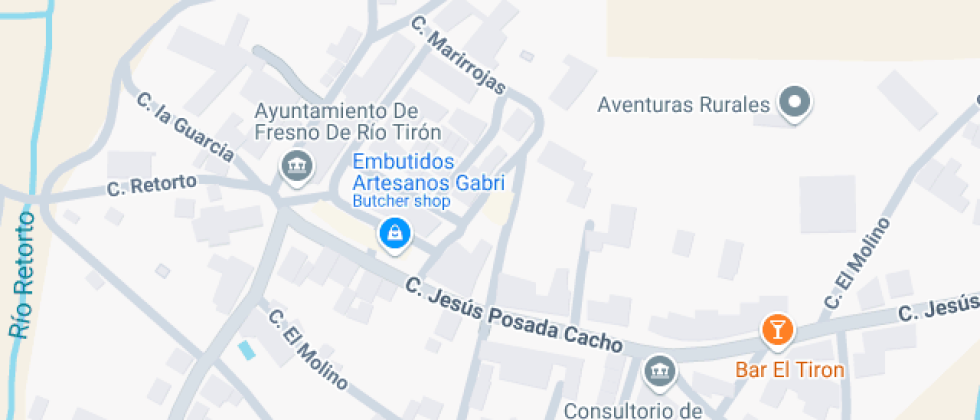Open the Embutidos Artesanos Gabri shop pin

click(396, 235)
